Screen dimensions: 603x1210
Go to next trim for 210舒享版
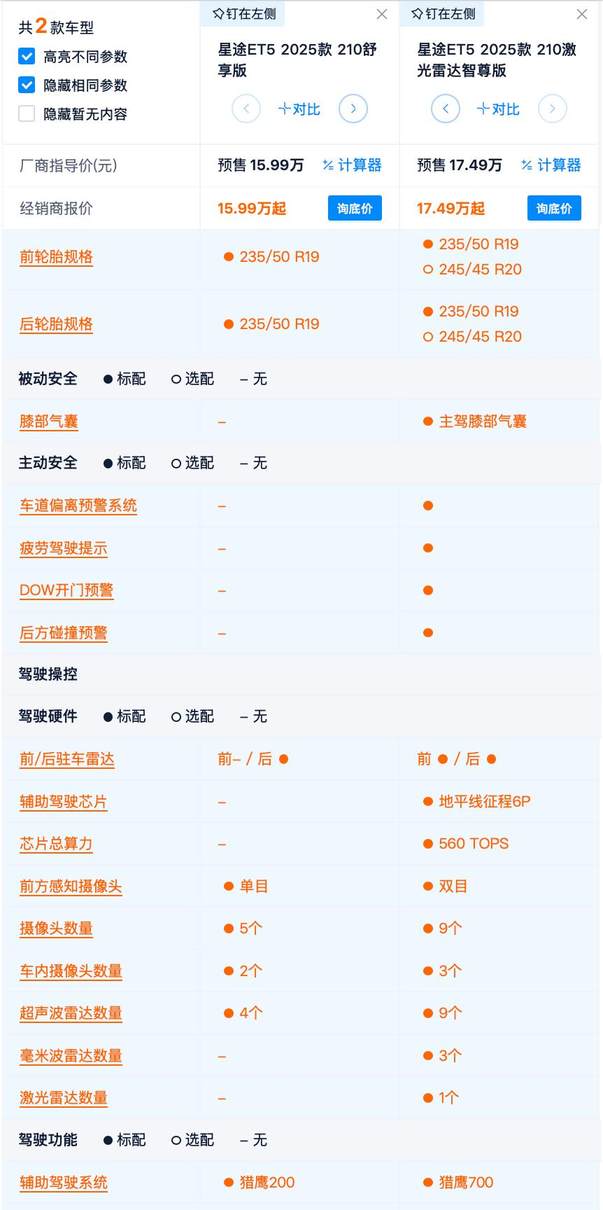tap(352, 109)
